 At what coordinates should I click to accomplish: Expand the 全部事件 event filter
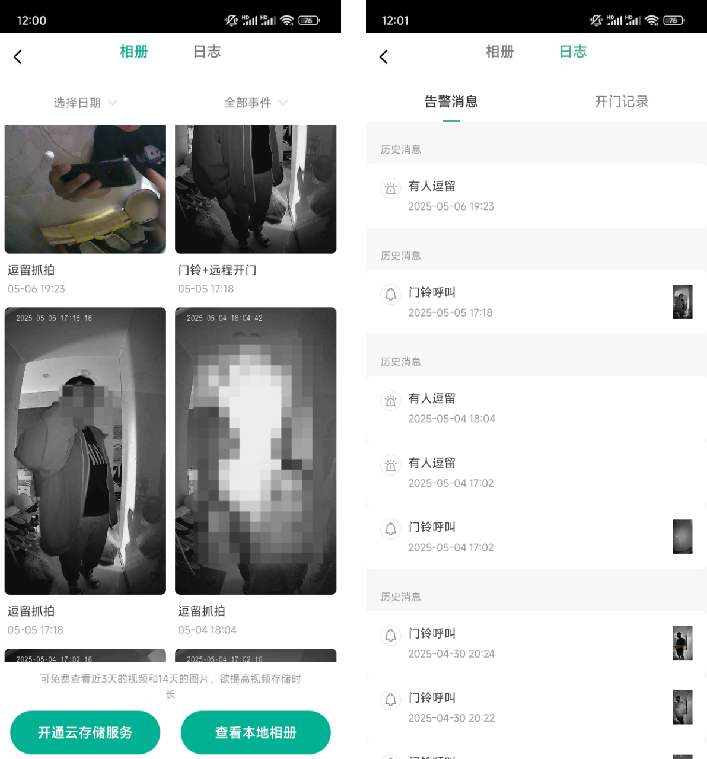pyautogui.click(x=256, y=103)
